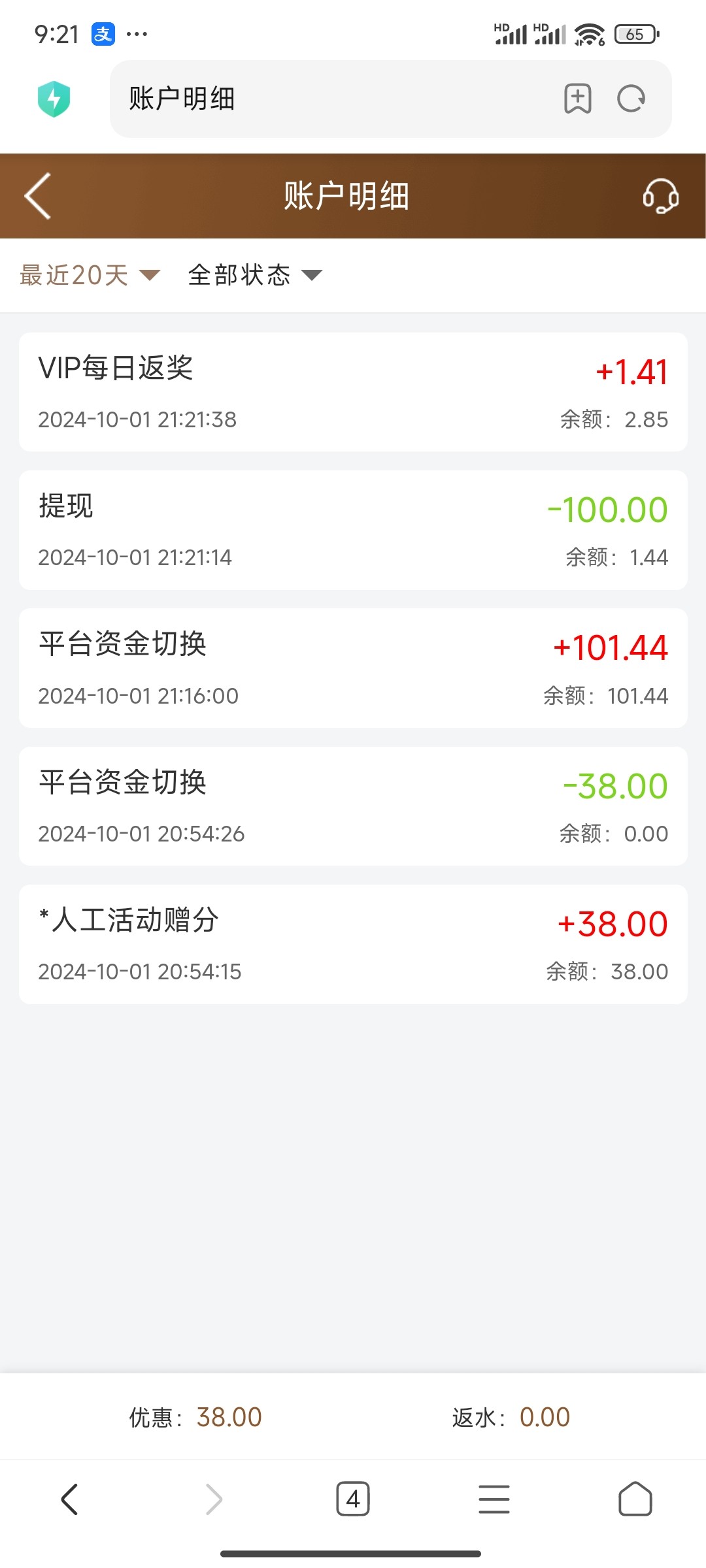Open the browser hamburger menu
The image size is (706, 1568).
[x=494, y=1499]
